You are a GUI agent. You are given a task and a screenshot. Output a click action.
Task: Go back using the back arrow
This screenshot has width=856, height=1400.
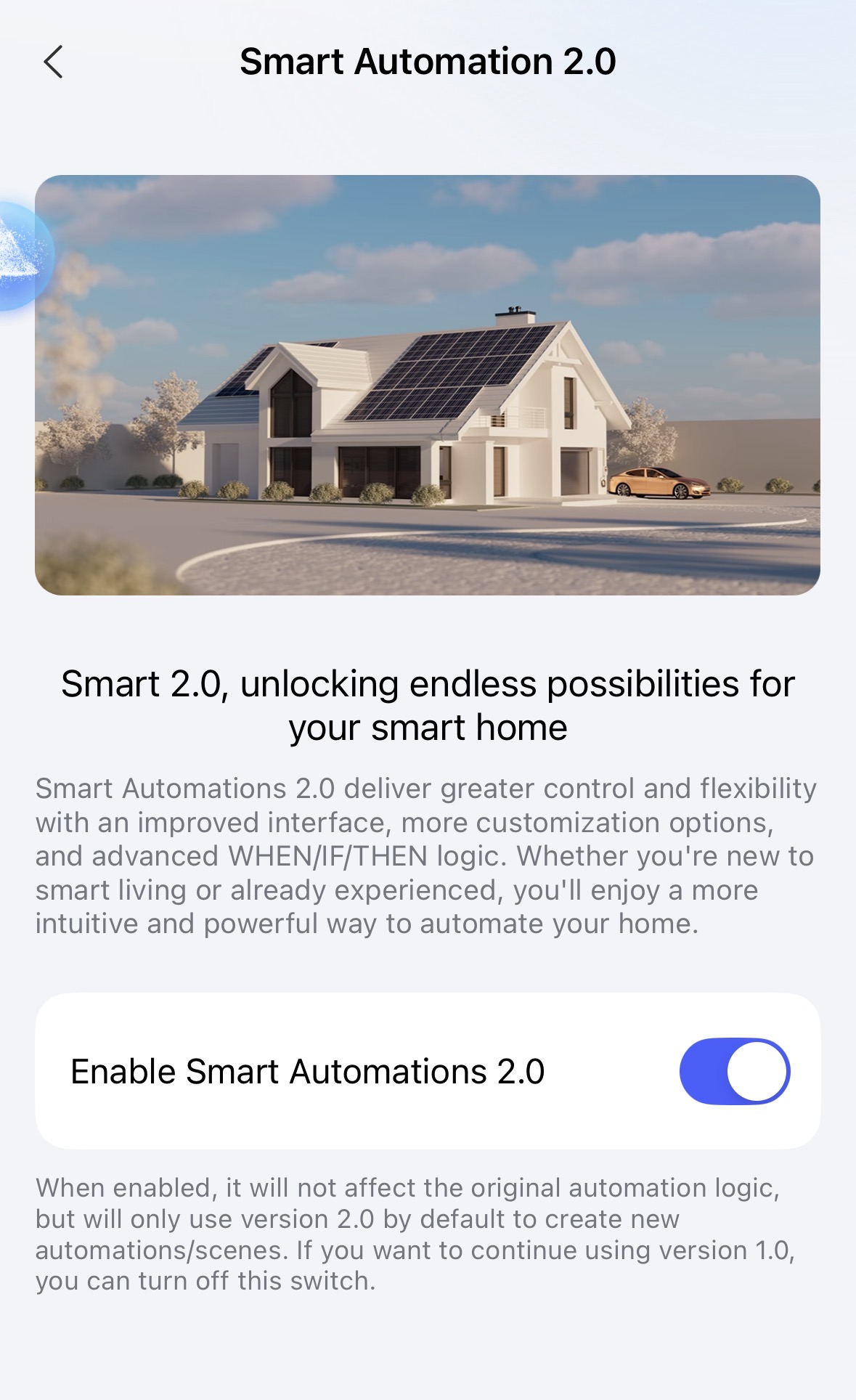[x=54, y=62]
